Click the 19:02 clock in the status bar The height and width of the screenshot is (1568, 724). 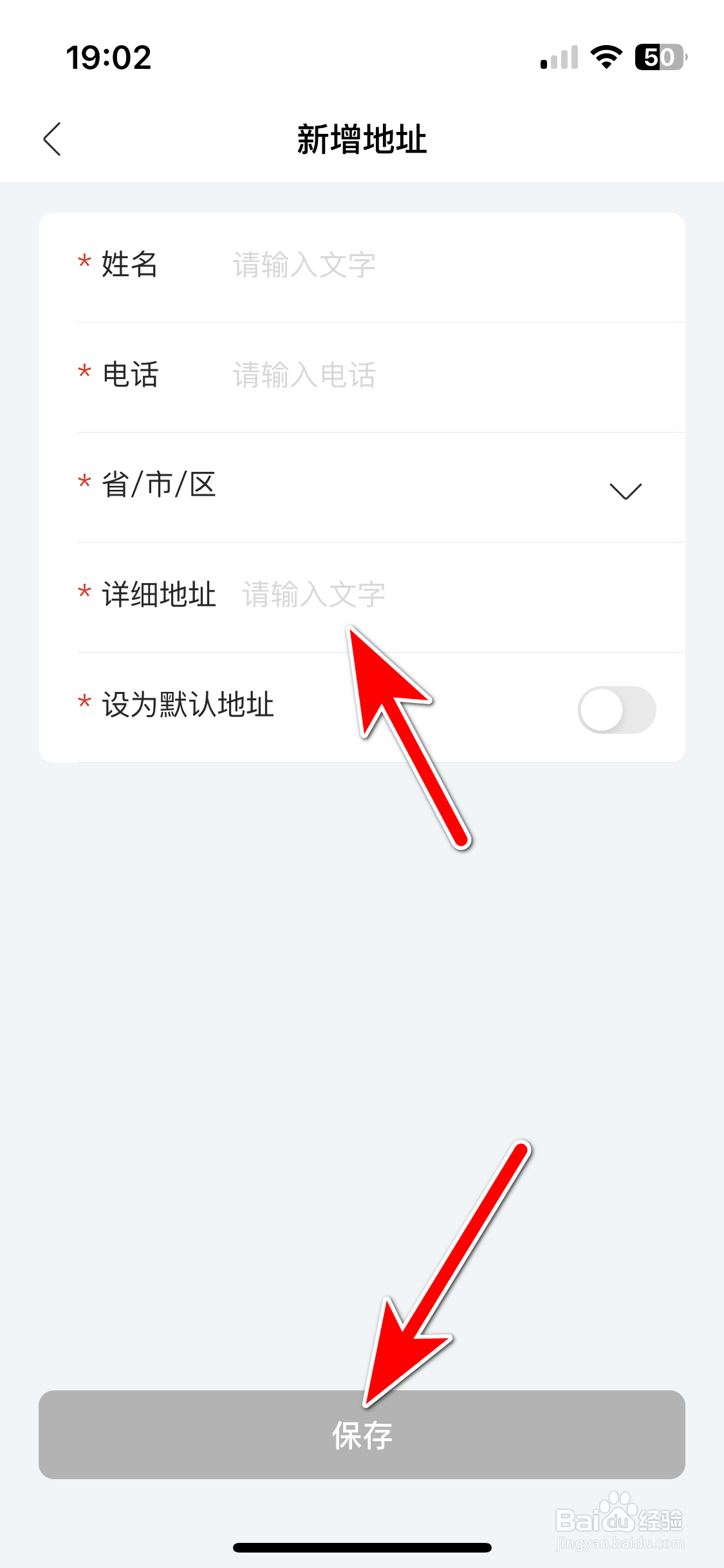point(109,57)
